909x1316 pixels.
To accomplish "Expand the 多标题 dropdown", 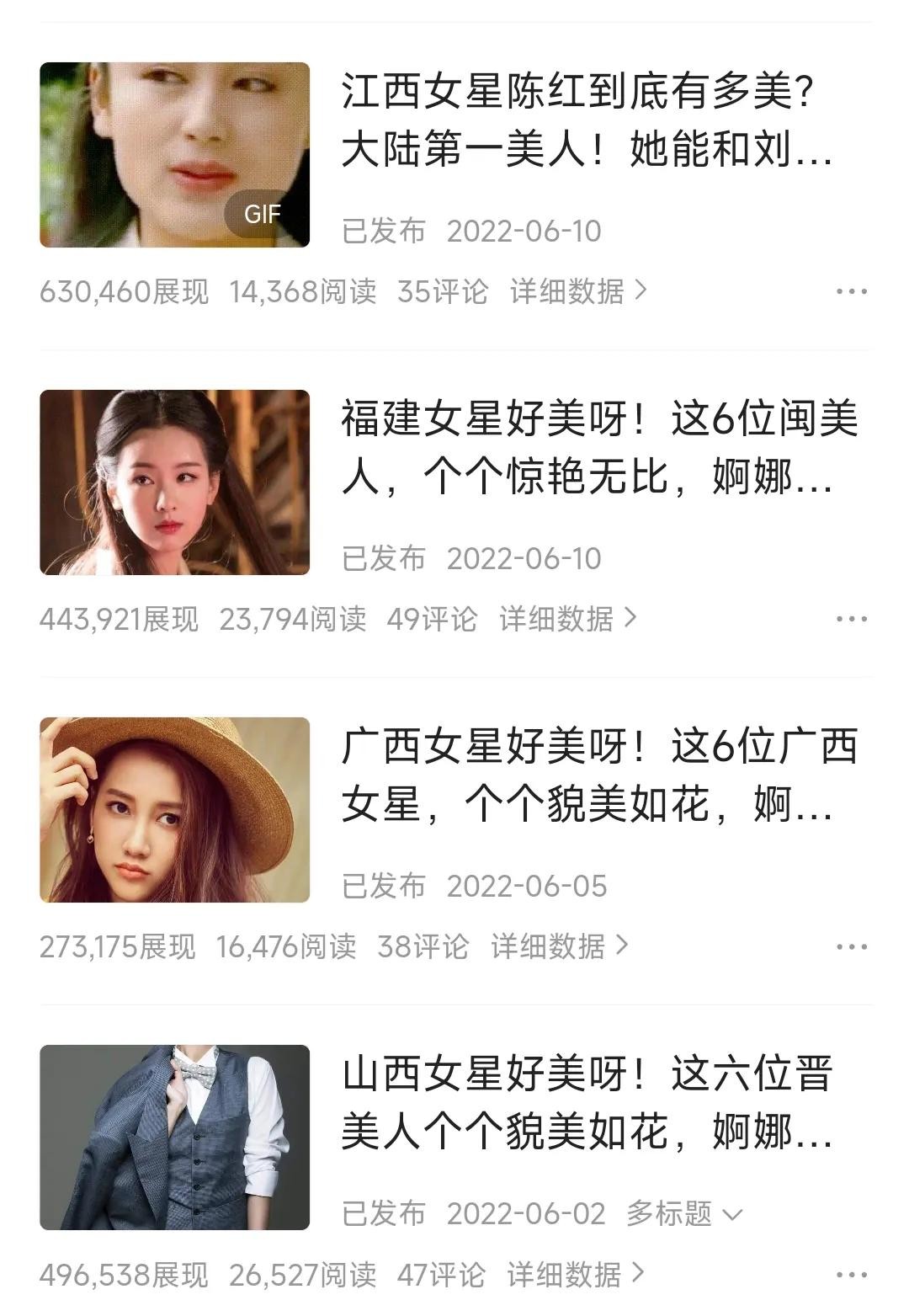I will [x=683, y=1213].
